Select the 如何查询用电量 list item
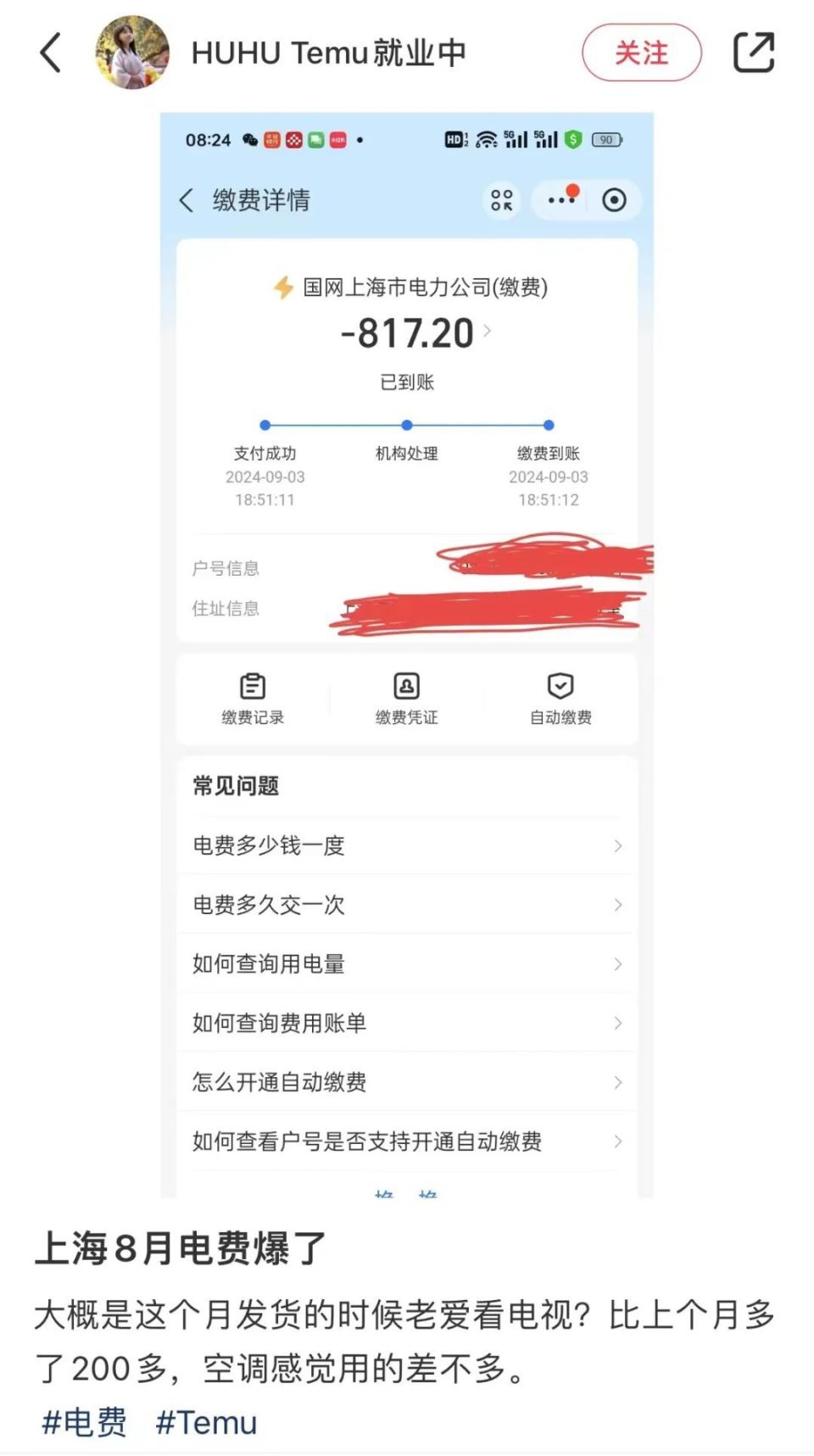The image size is (814, 1456). pos(406,964)
